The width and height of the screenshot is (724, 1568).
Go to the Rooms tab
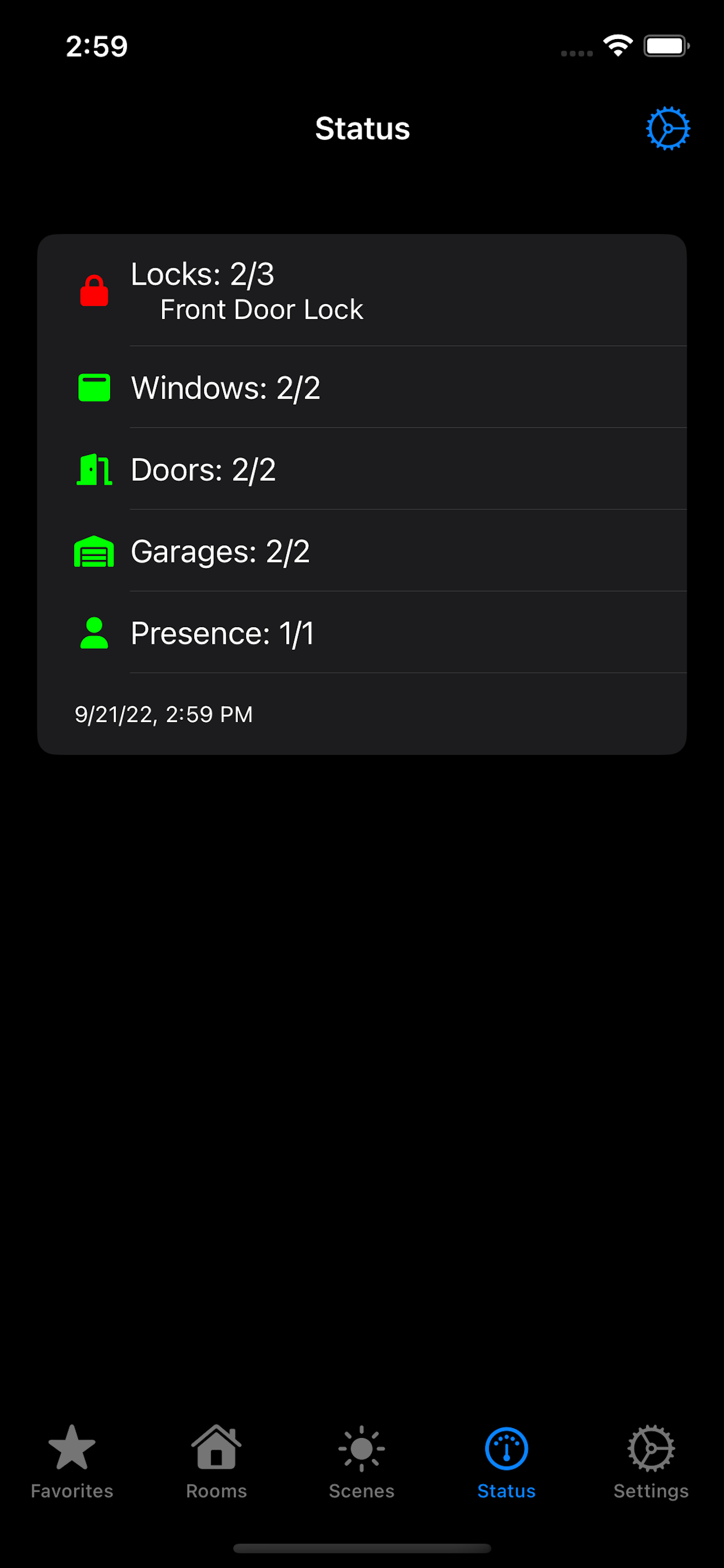pyautogui.click(x=217, y=1462)
